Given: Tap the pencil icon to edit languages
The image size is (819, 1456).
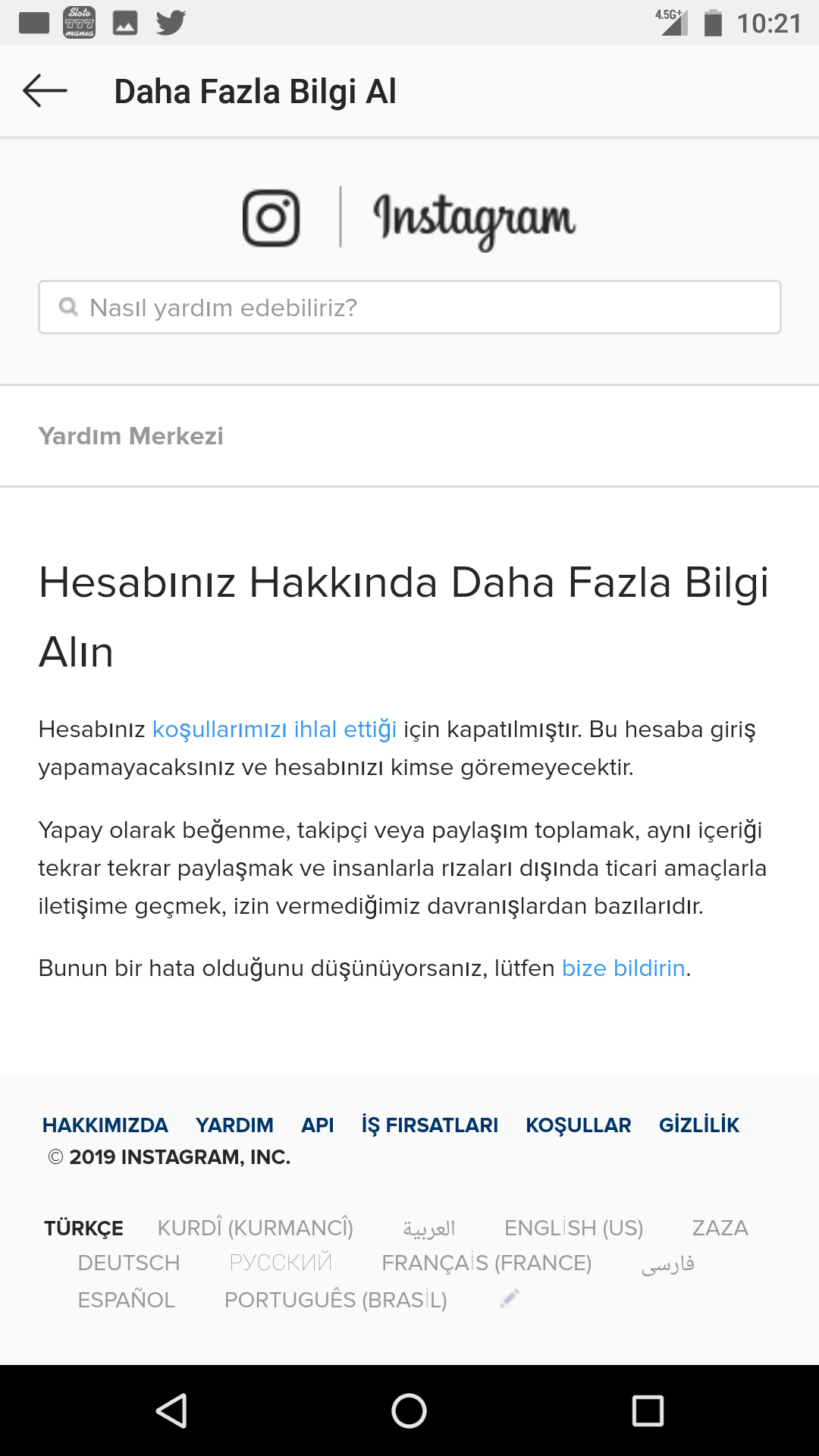Looking at the screenshot, I should (x=510, y=1298).
